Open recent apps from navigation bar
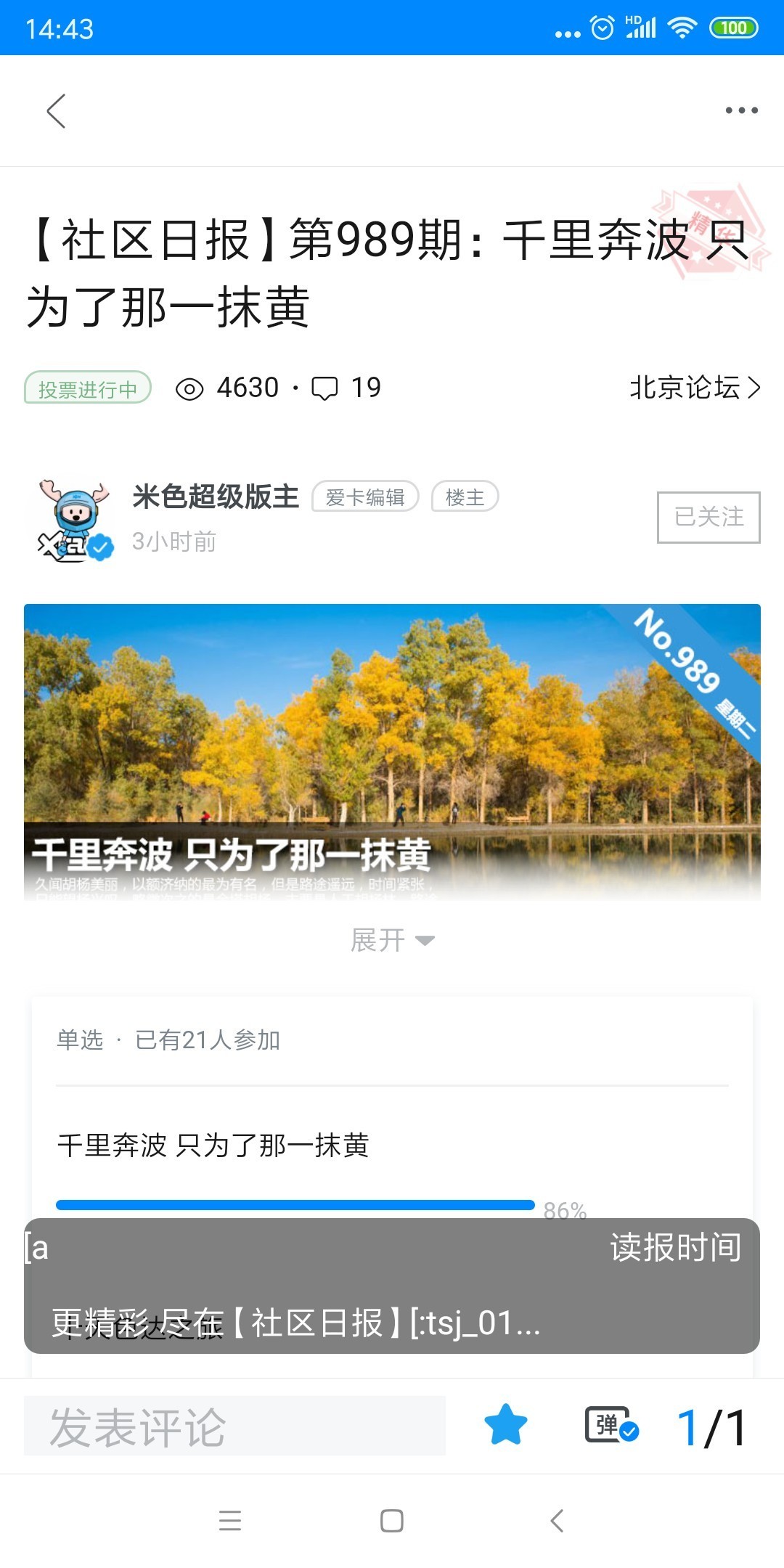This screenshot has width=784, height=1568. pyautogui.click(x=230, y=1520)
